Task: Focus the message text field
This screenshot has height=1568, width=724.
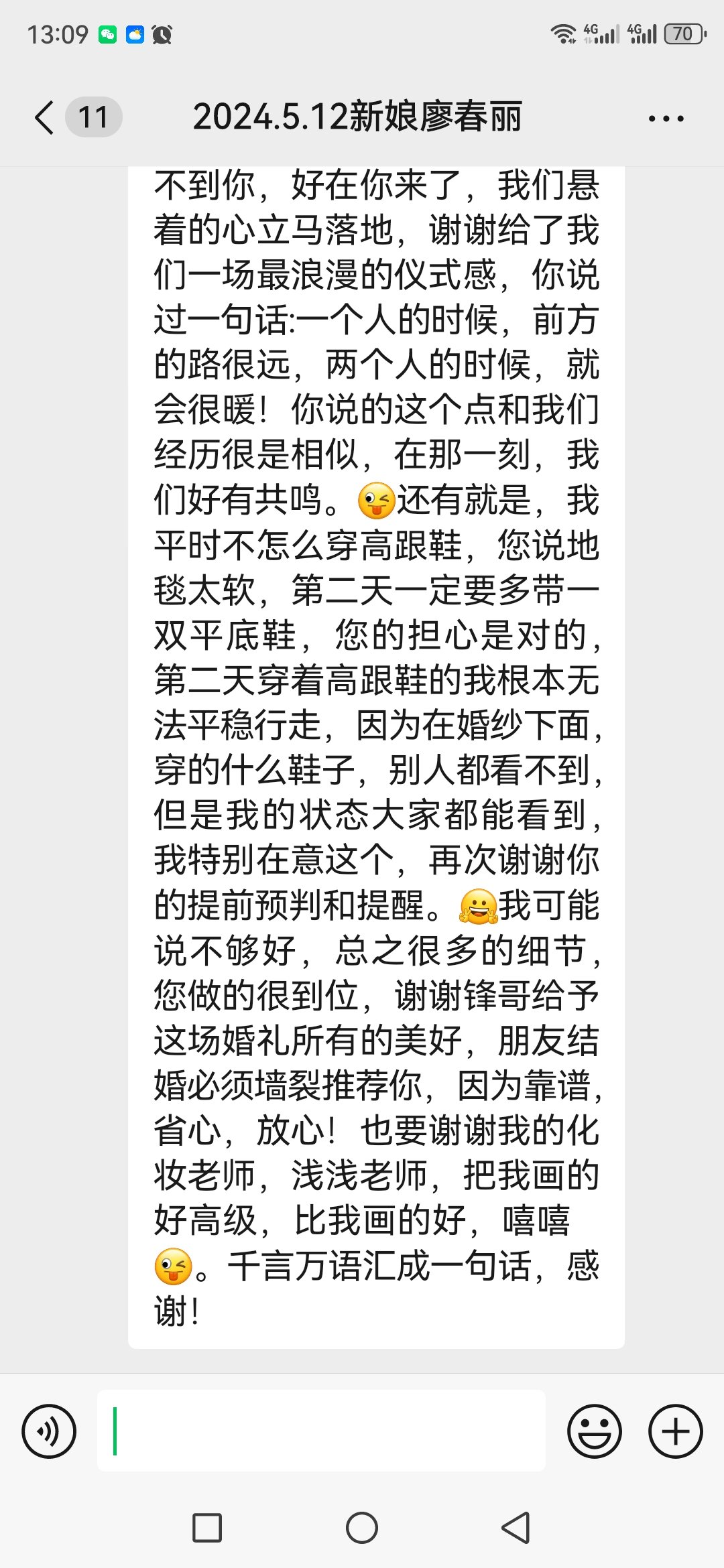Action: click(321, 1431)
